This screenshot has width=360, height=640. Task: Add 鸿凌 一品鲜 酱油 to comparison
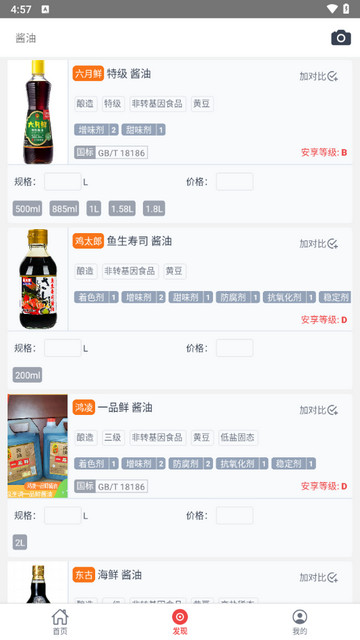pos(318,410)
